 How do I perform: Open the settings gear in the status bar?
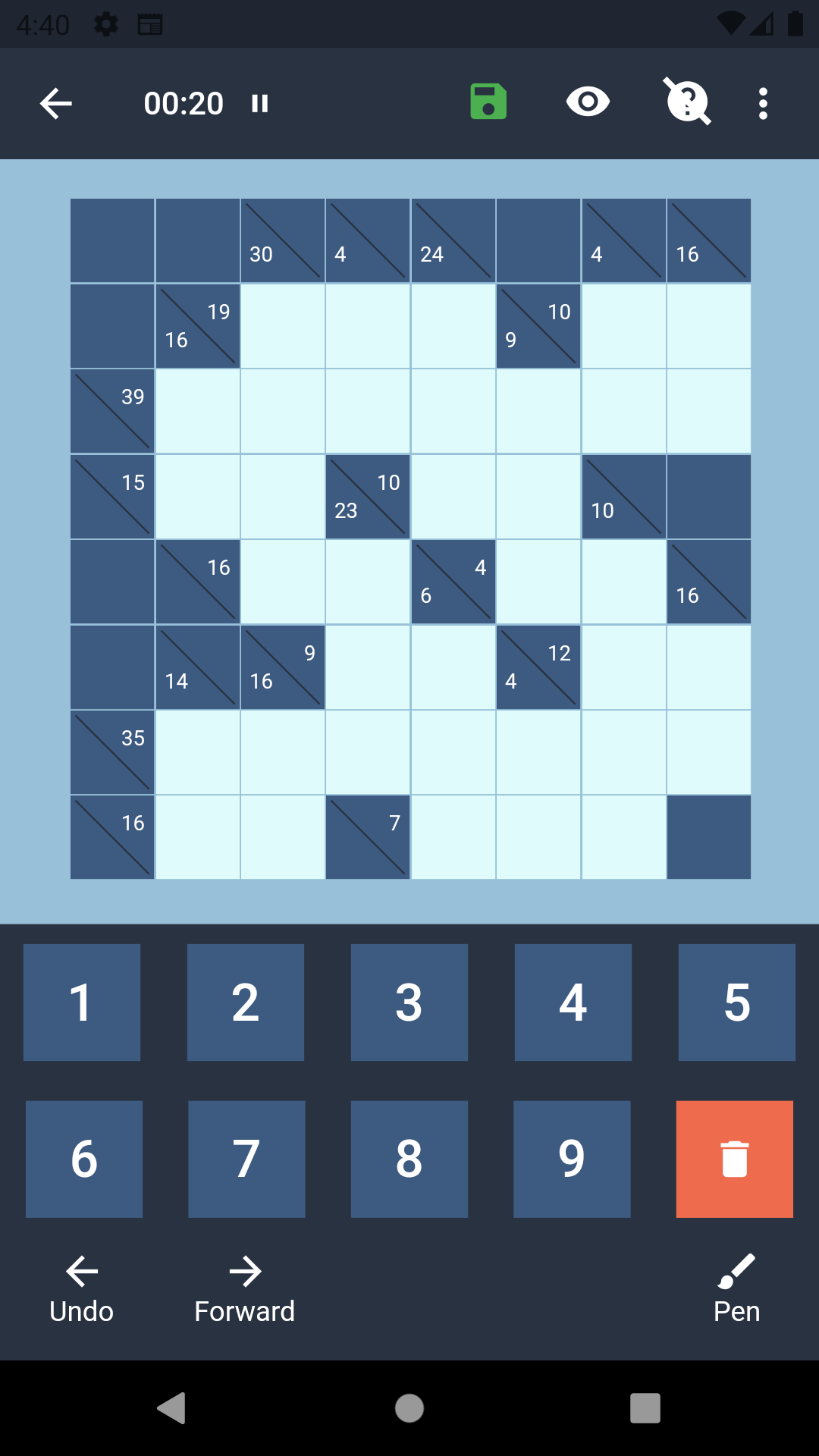[106, 24]
